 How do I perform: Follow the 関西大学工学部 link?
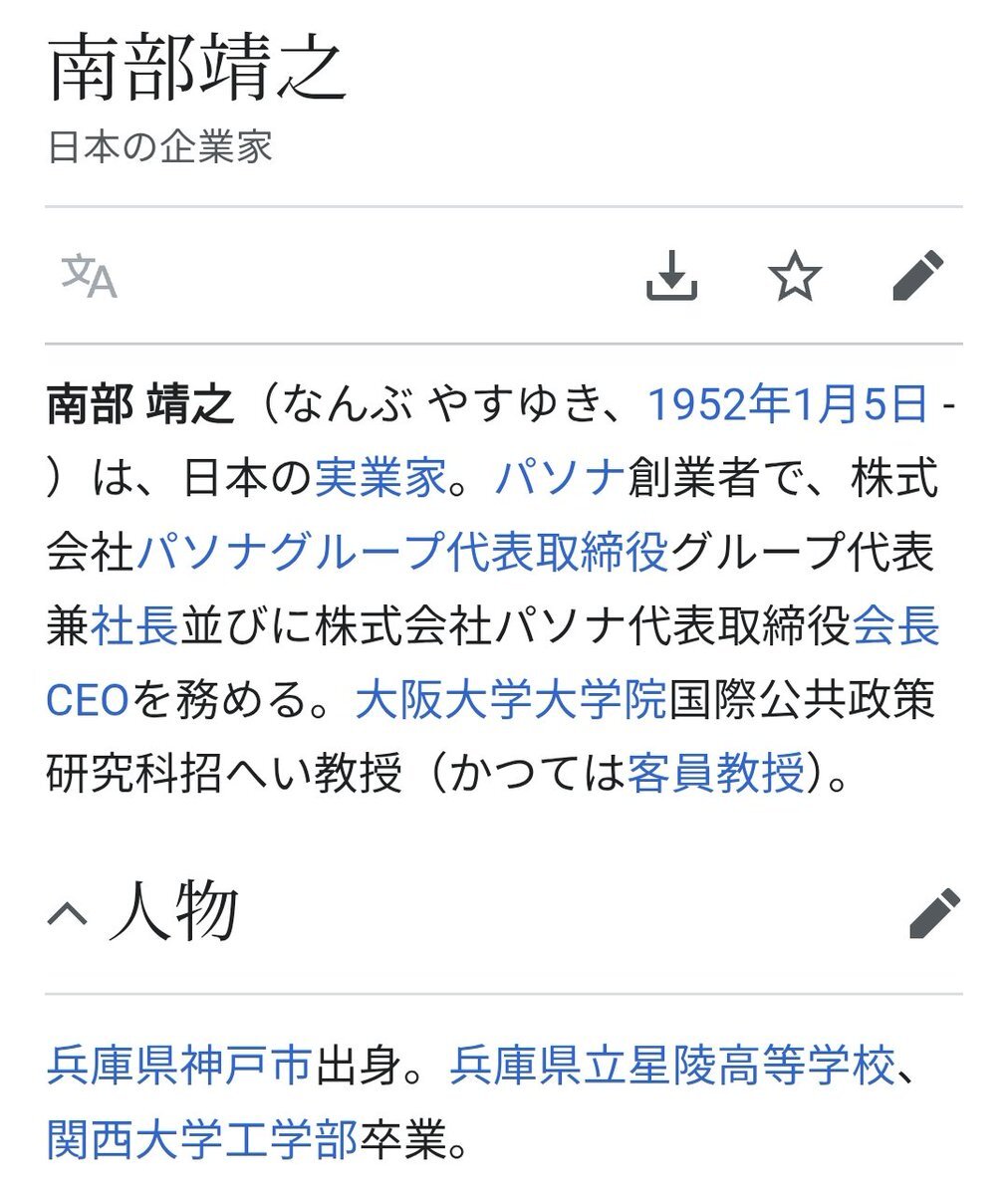point(202,1140)
